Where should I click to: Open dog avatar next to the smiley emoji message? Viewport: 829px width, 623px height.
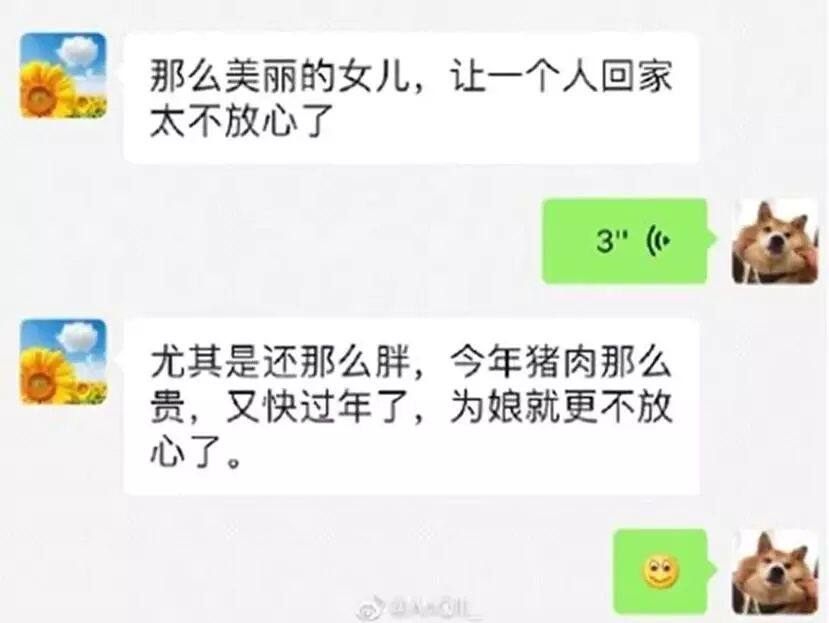[774, 571]
